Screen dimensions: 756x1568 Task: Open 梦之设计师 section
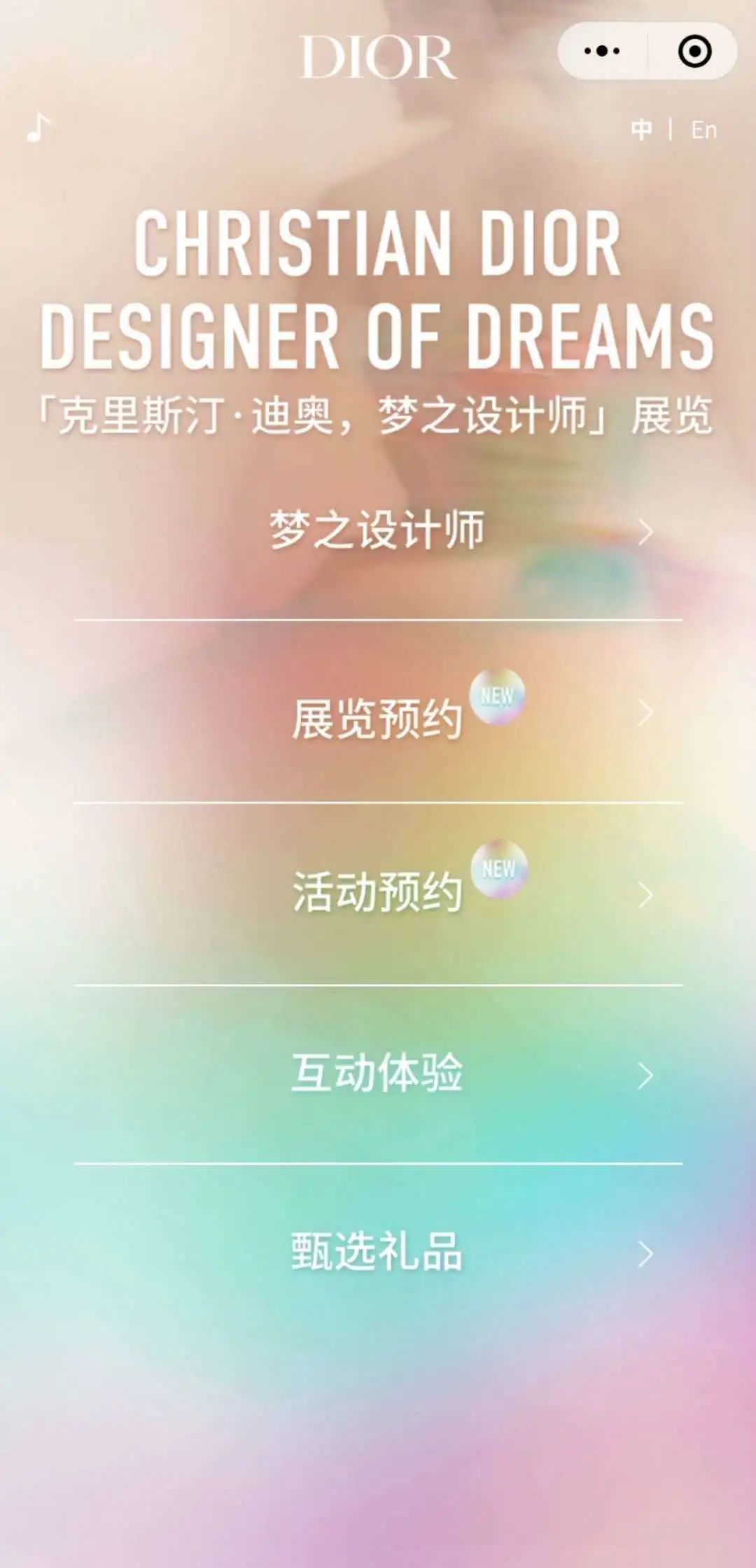[x=378, y=530]
